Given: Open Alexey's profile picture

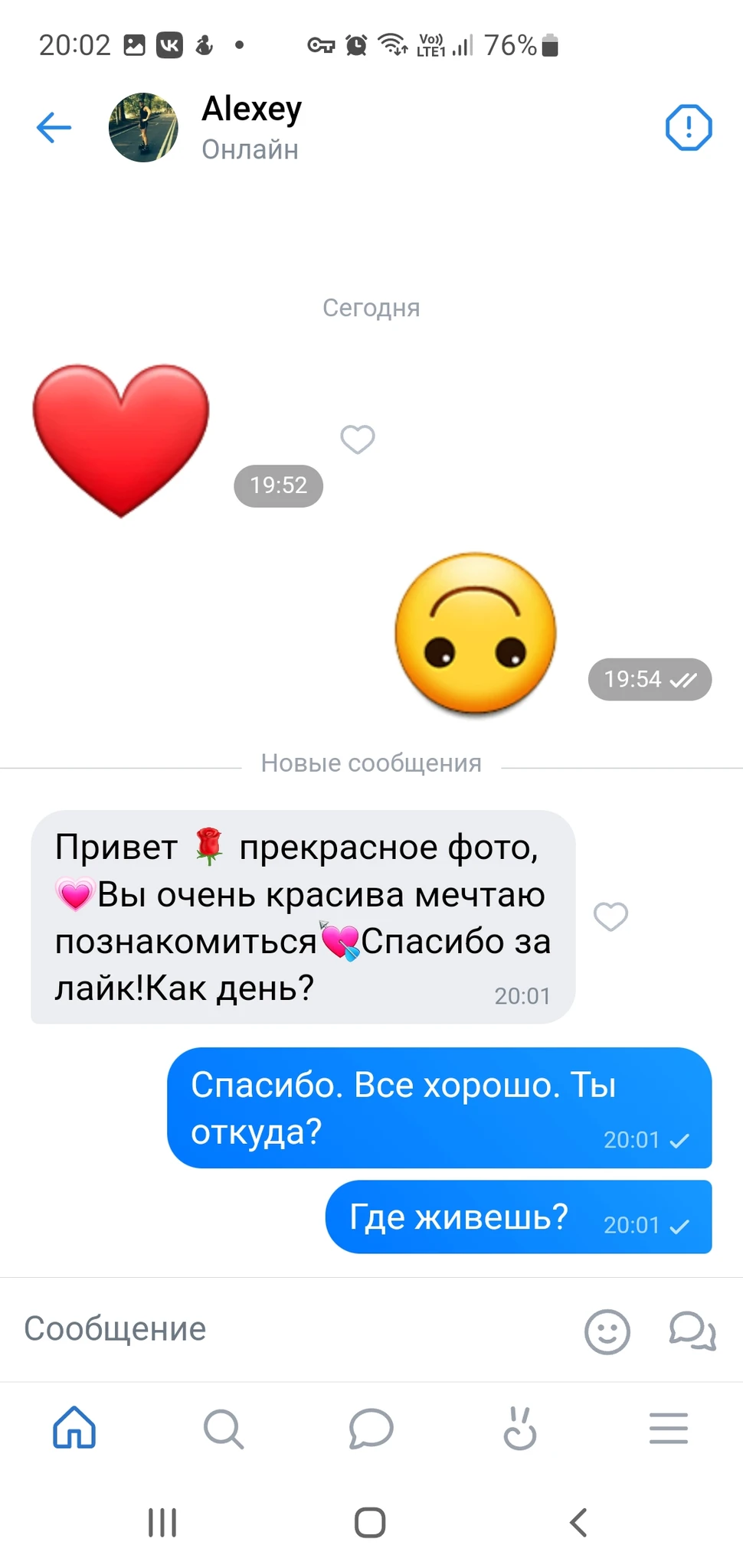Looking at the screenshot, I should click(x=143, y=127).
